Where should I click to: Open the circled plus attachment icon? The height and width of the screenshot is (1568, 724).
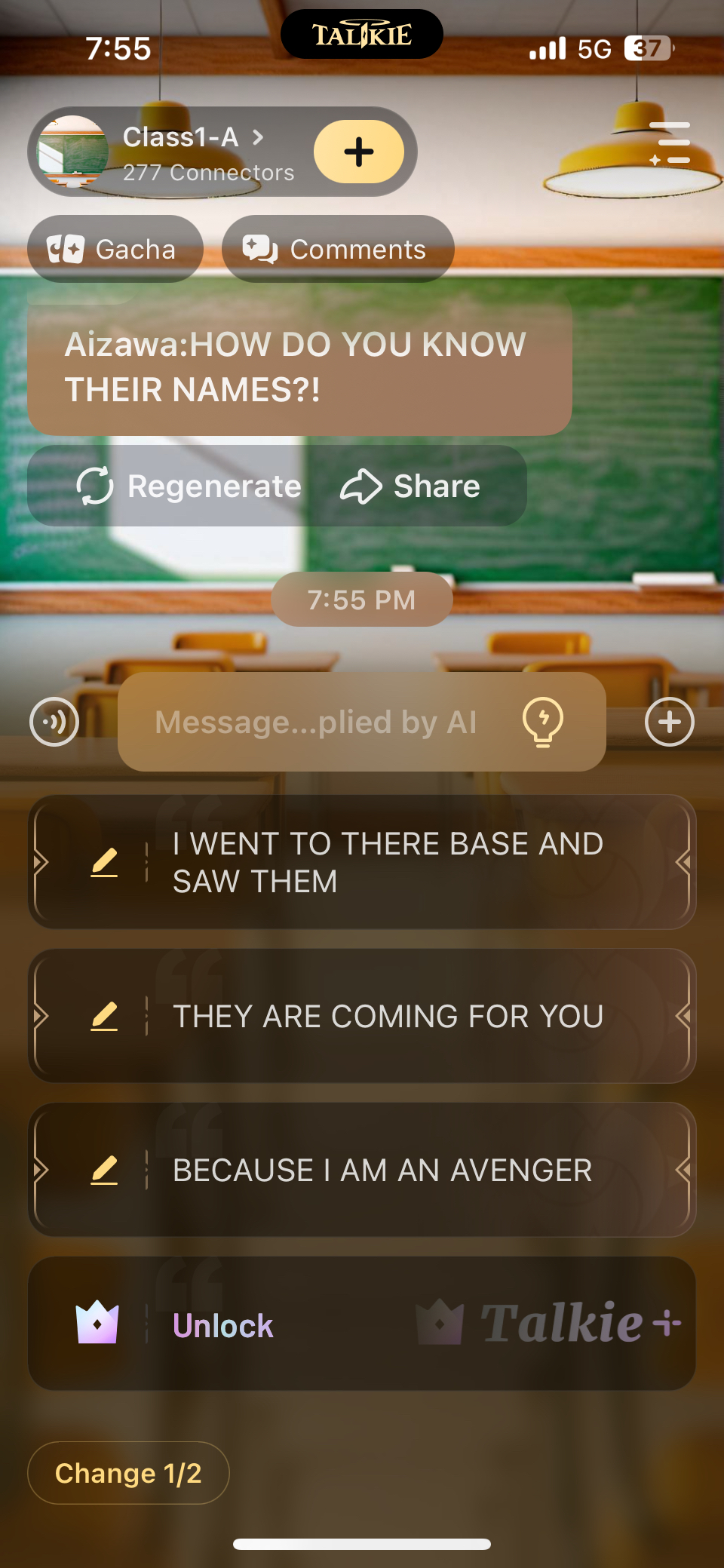click(x=669, y=722)
